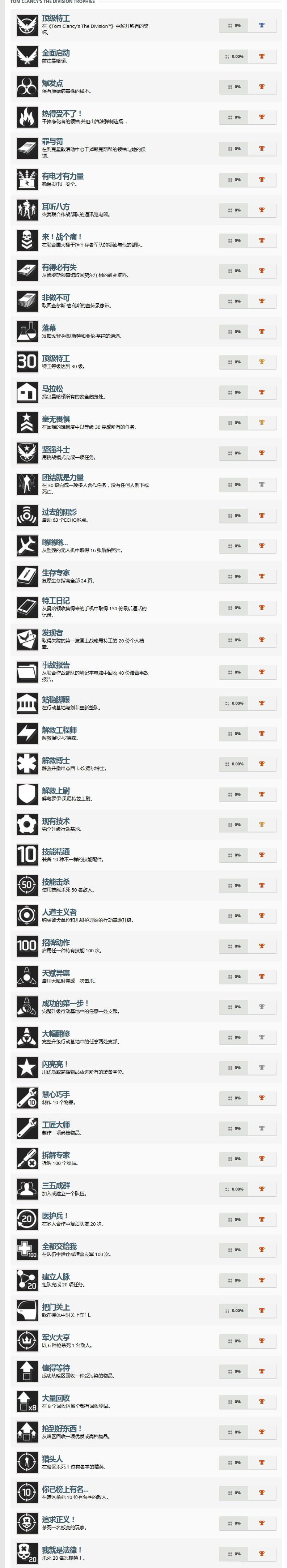Open the 罪与罚 trophy row
This screenshot has height=1568, width=287.
[52, 141]
